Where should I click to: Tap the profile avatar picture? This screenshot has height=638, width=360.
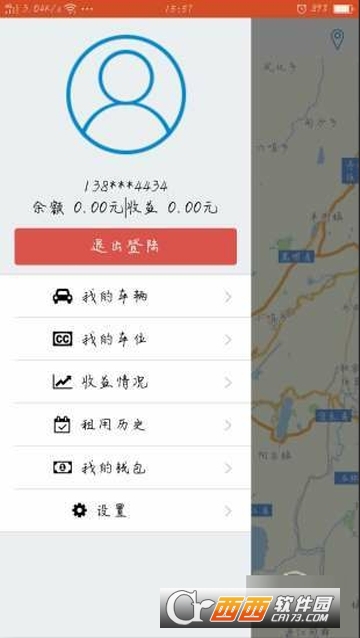pos(126,94)
